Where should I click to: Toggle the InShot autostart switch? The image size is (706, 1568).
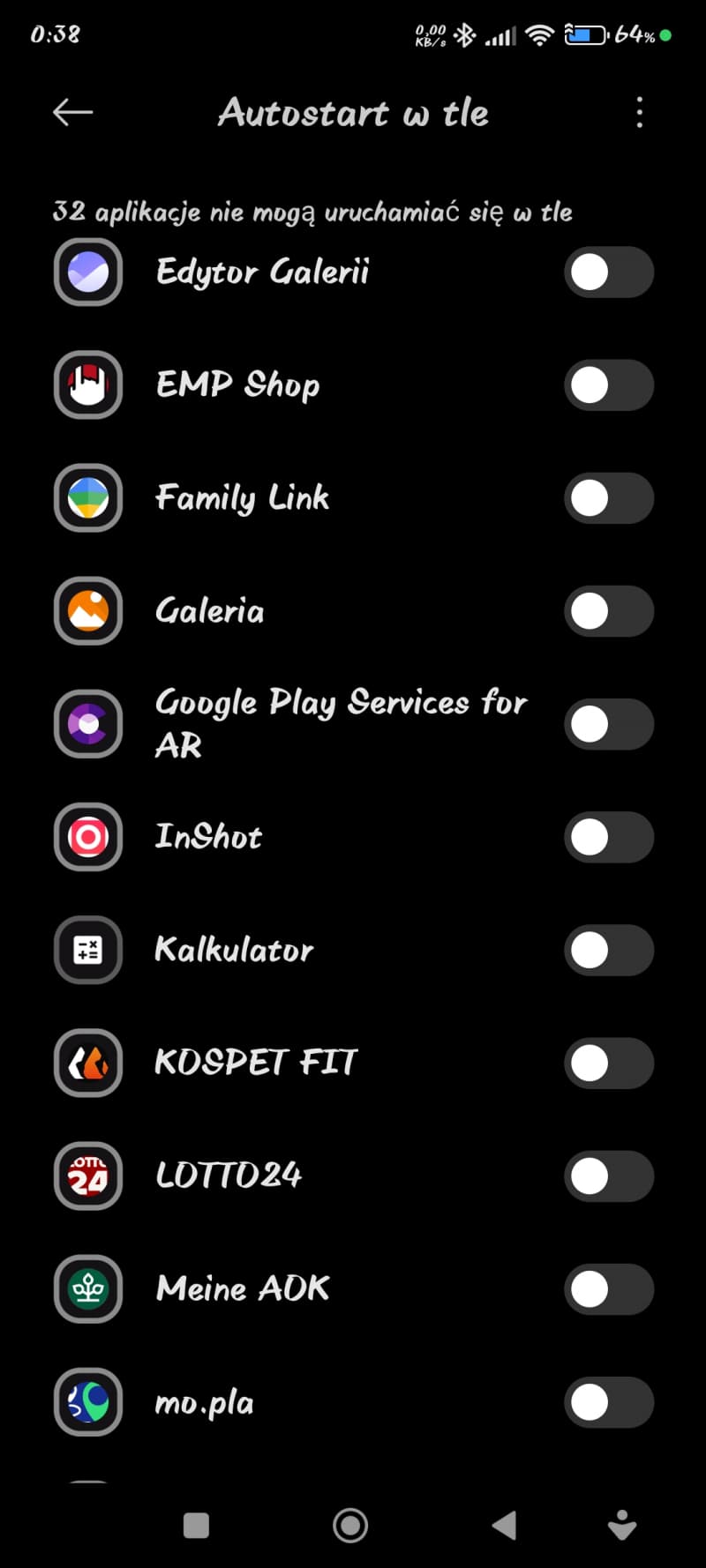609,837
